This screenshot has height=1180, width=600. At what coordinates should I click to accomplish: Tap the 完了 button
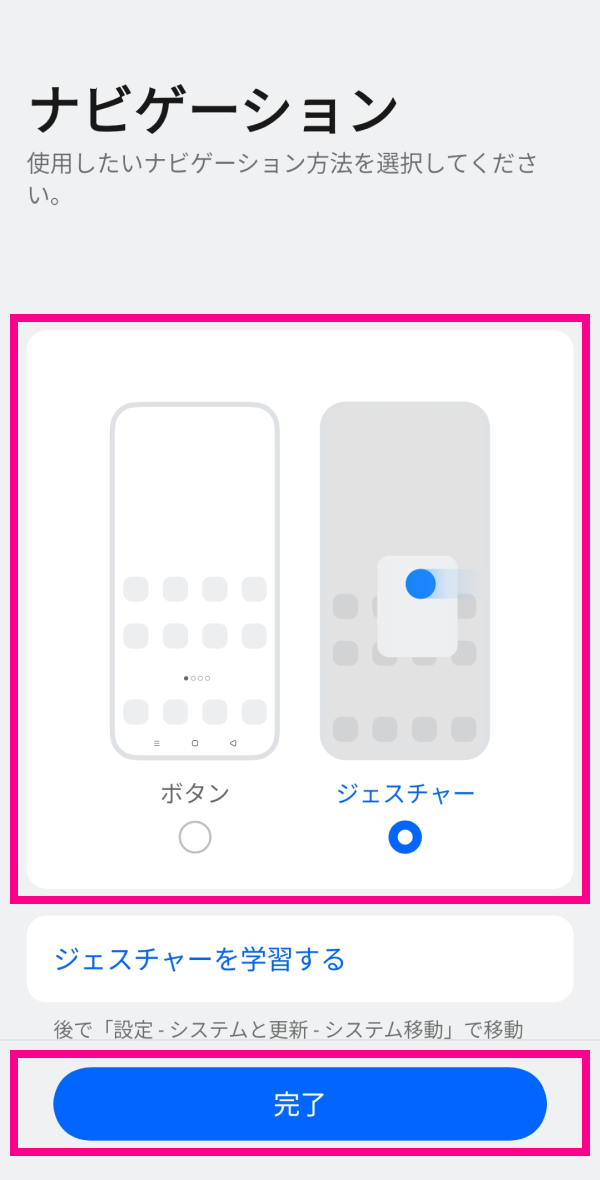point(300,1103)
